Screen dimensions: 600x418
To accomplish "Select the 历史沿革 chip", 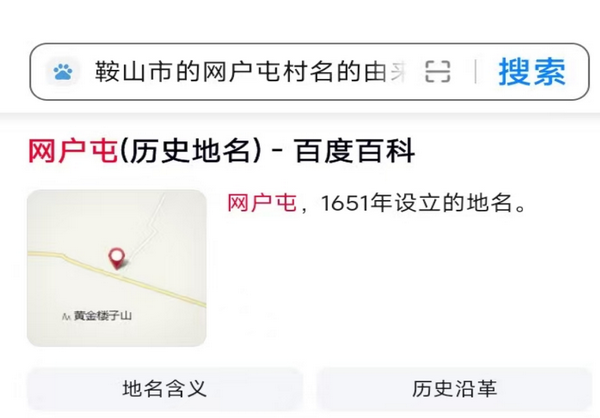I will (454, 389).
